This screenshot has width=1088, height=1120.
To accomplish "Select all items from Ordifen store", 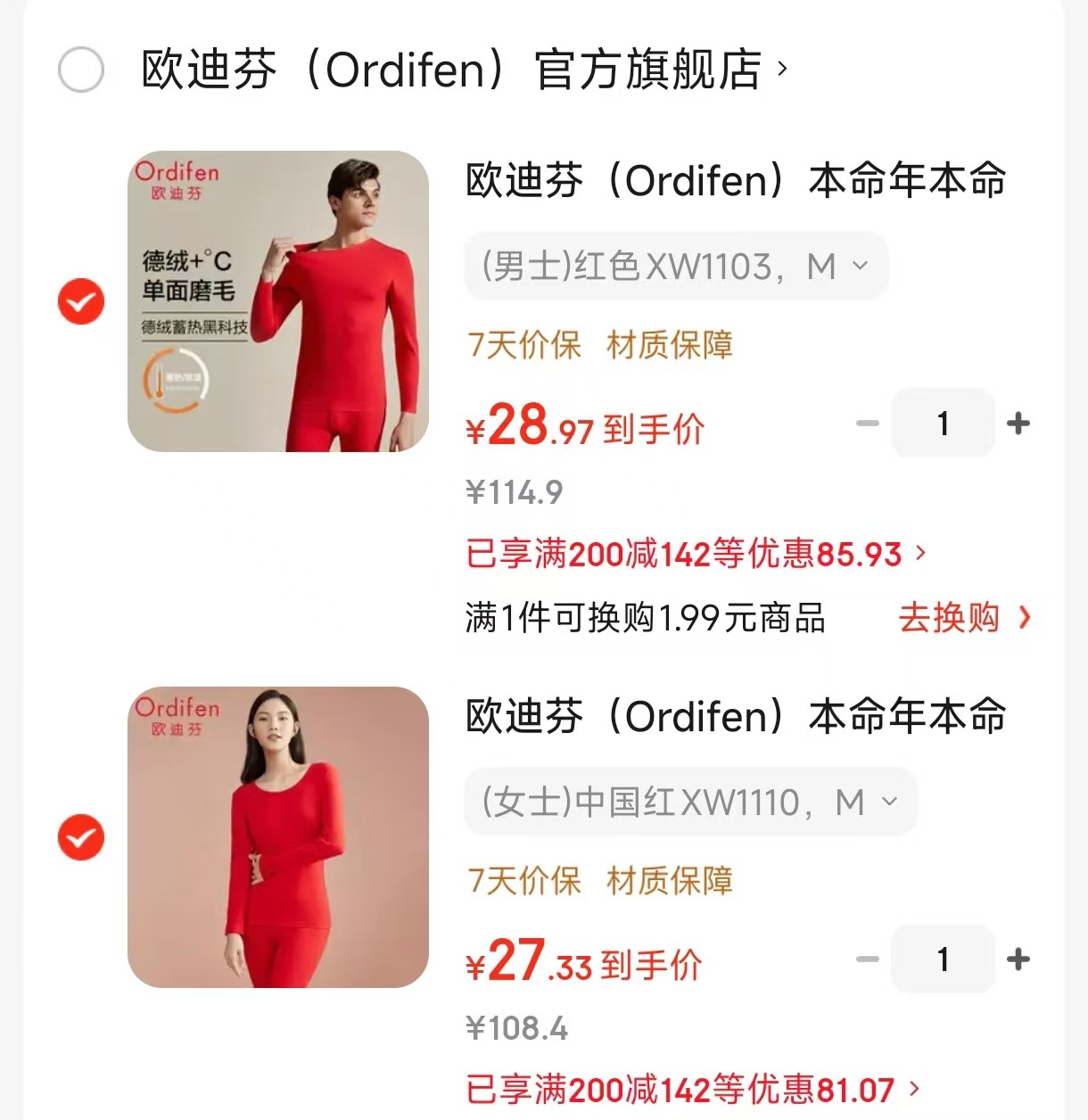I will 81,70.
